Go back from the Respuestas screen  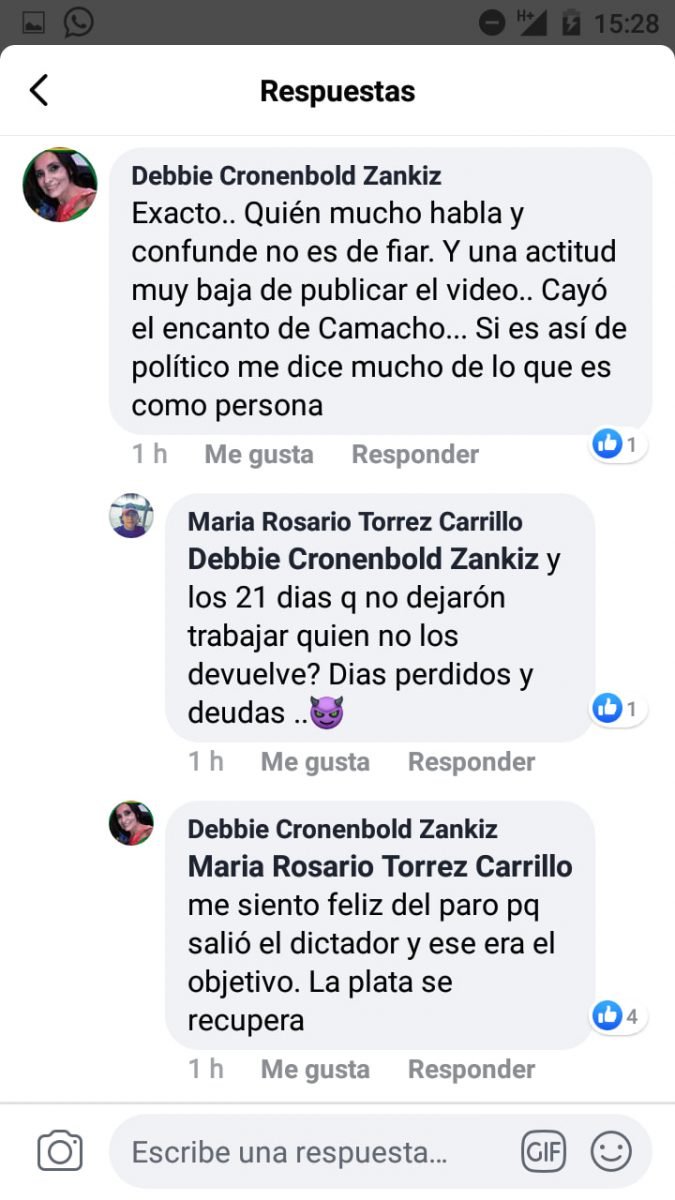click(x=39, y=90)
